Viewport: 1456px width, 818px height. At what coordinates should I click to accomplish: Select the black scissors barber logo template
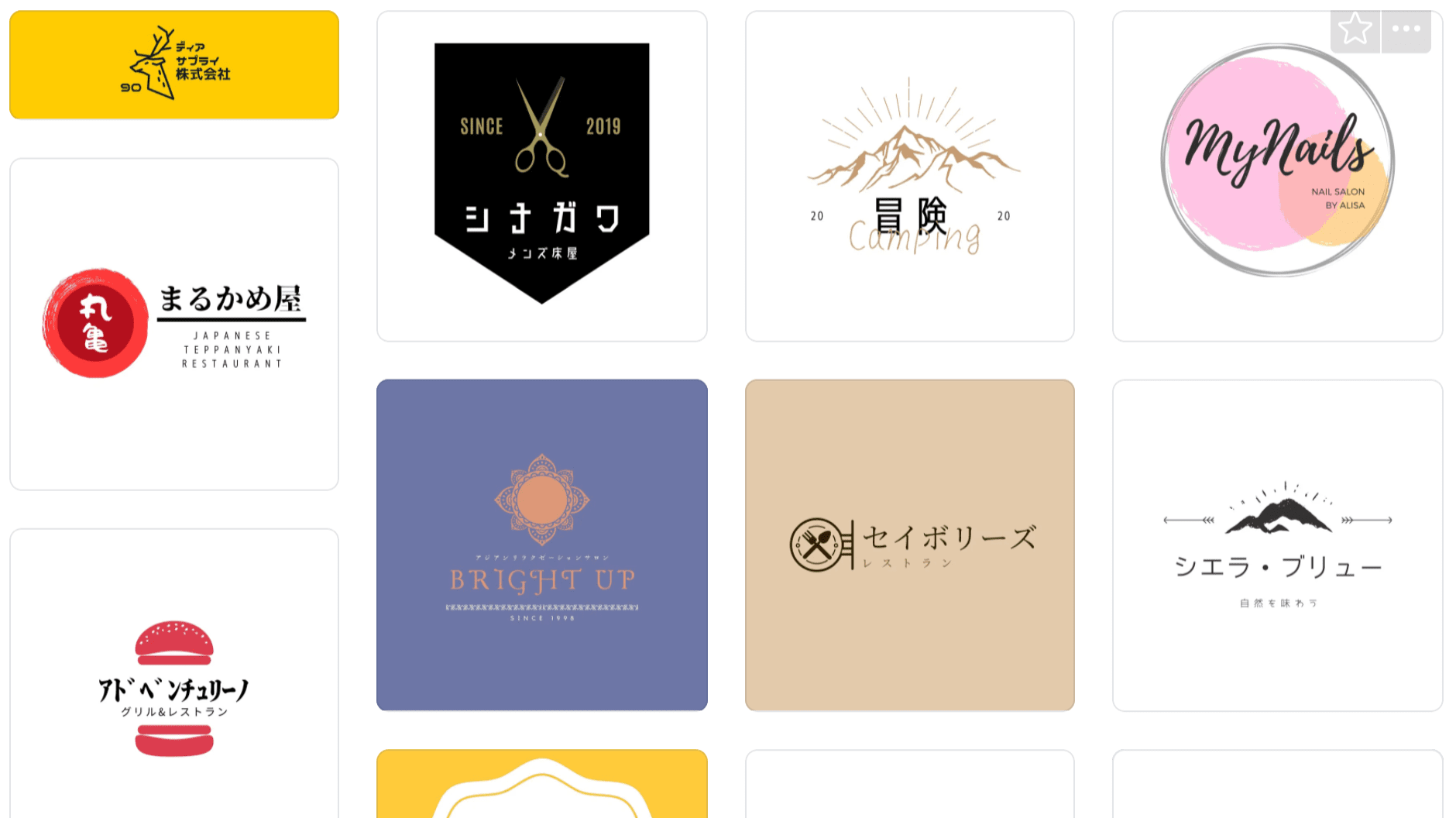click(x=541, y=176)
